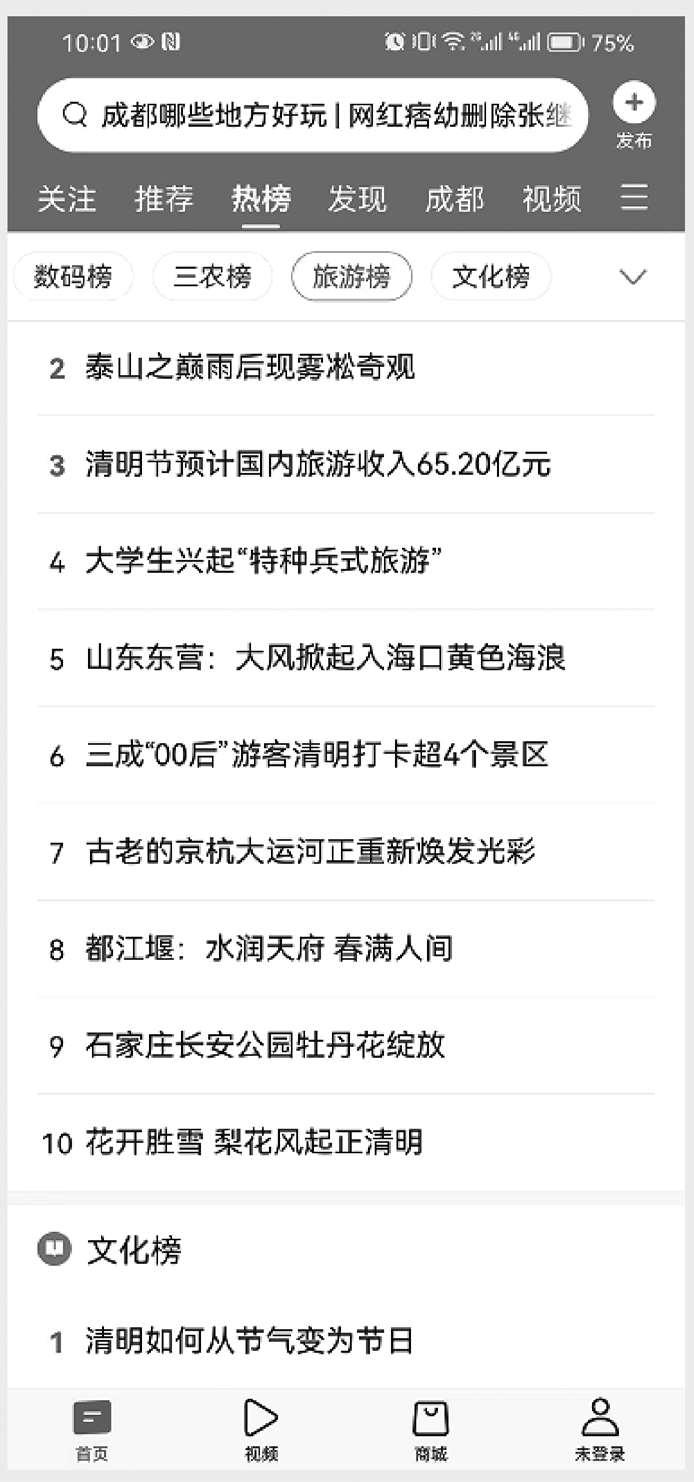Image resolution: width=694 pixels, height=1482 pixels.
Task: Open the 发现 tab
Action: pos(357,198)
